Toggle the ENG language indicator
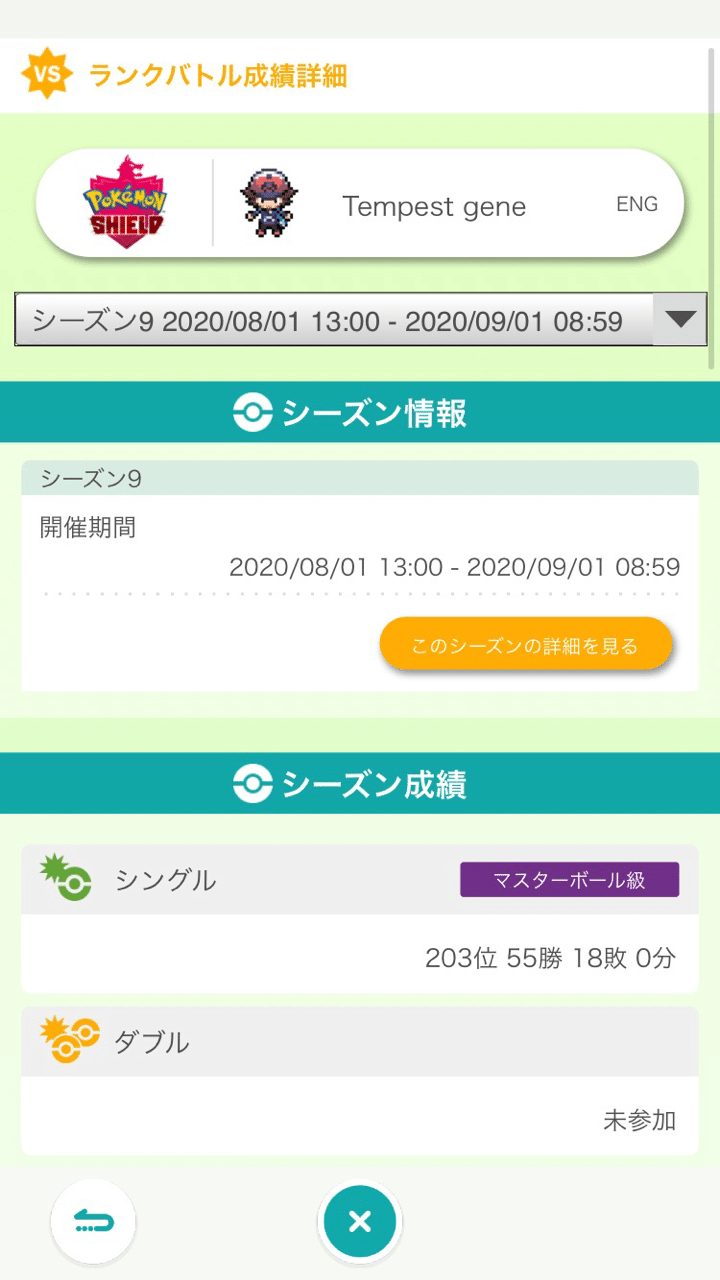720x1280 pixels. 637,203
